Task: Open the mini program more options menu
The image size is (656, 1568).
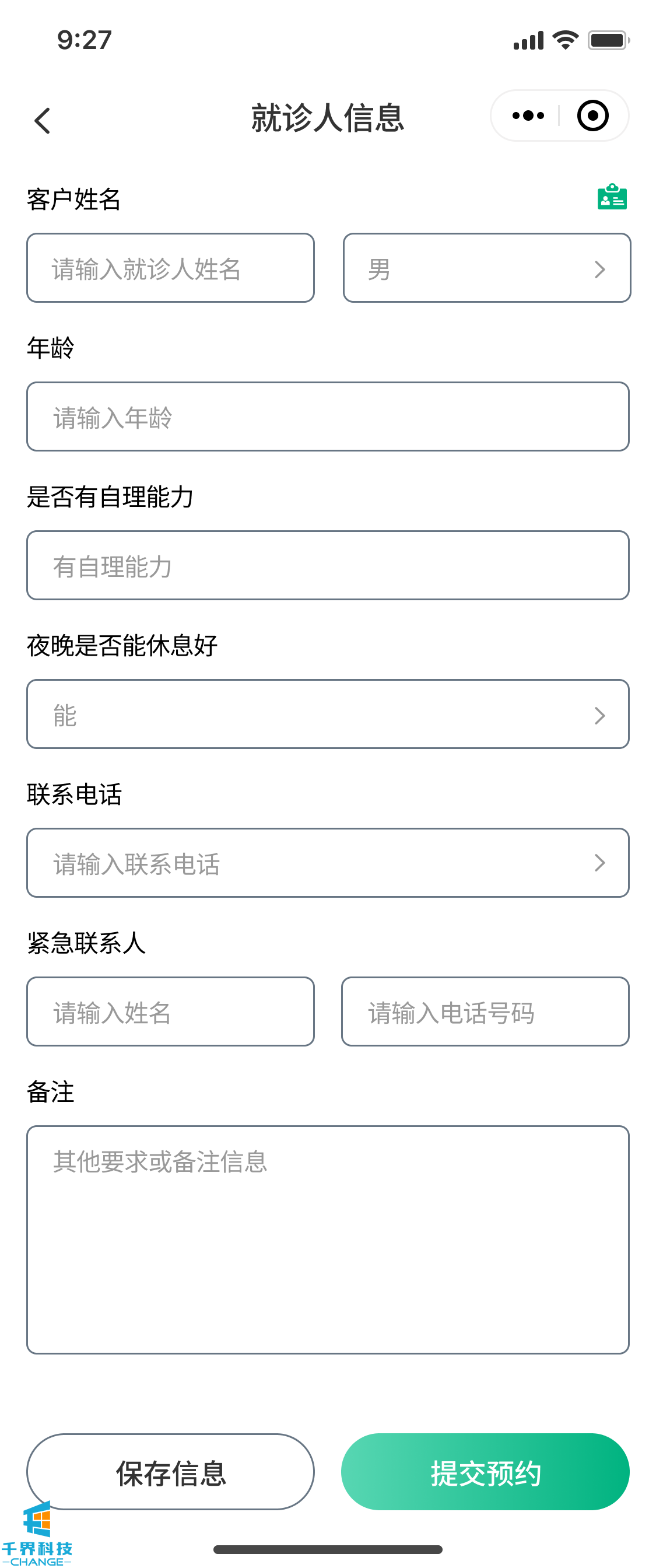Action: [x=528, y=116]
